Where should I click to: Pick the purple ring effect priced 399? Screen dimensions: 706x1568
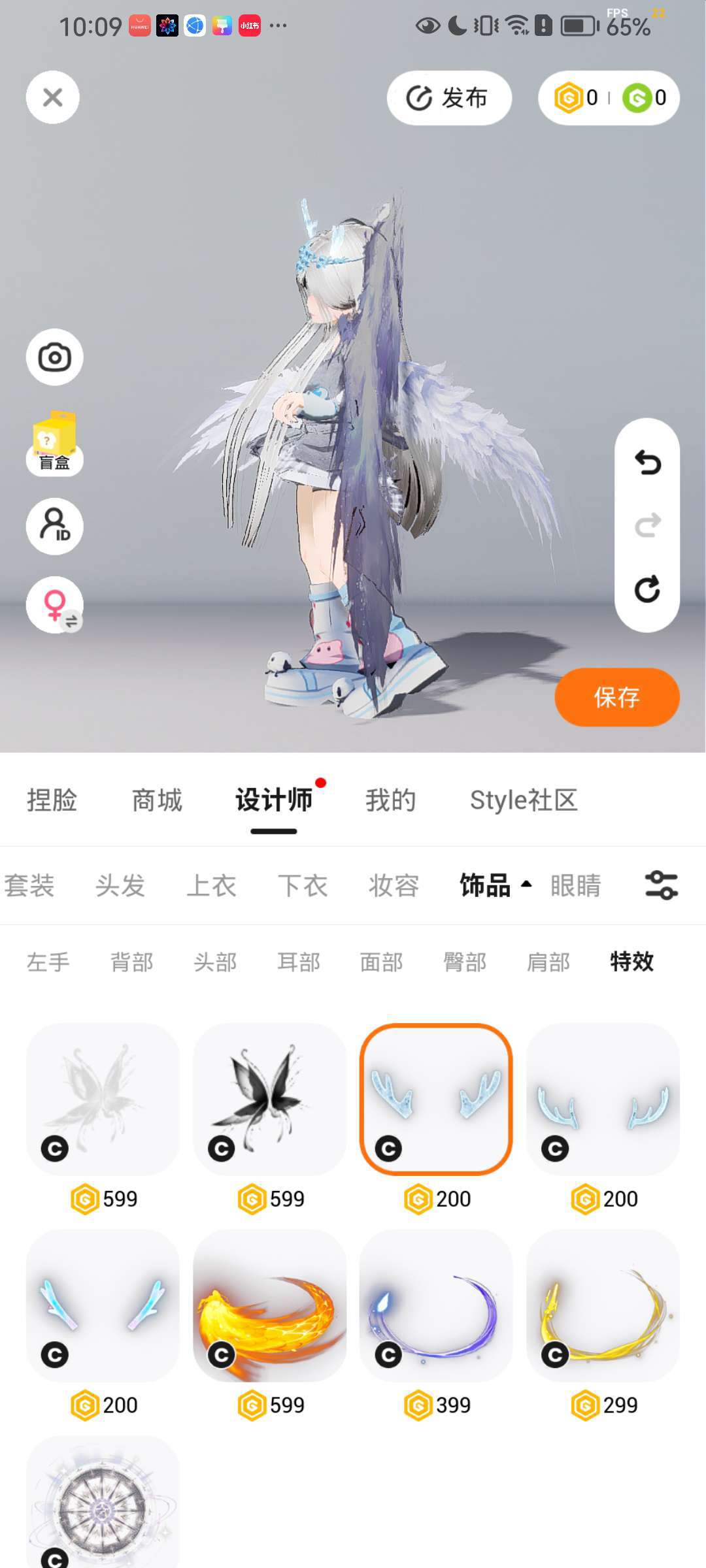coord(436,1305)
